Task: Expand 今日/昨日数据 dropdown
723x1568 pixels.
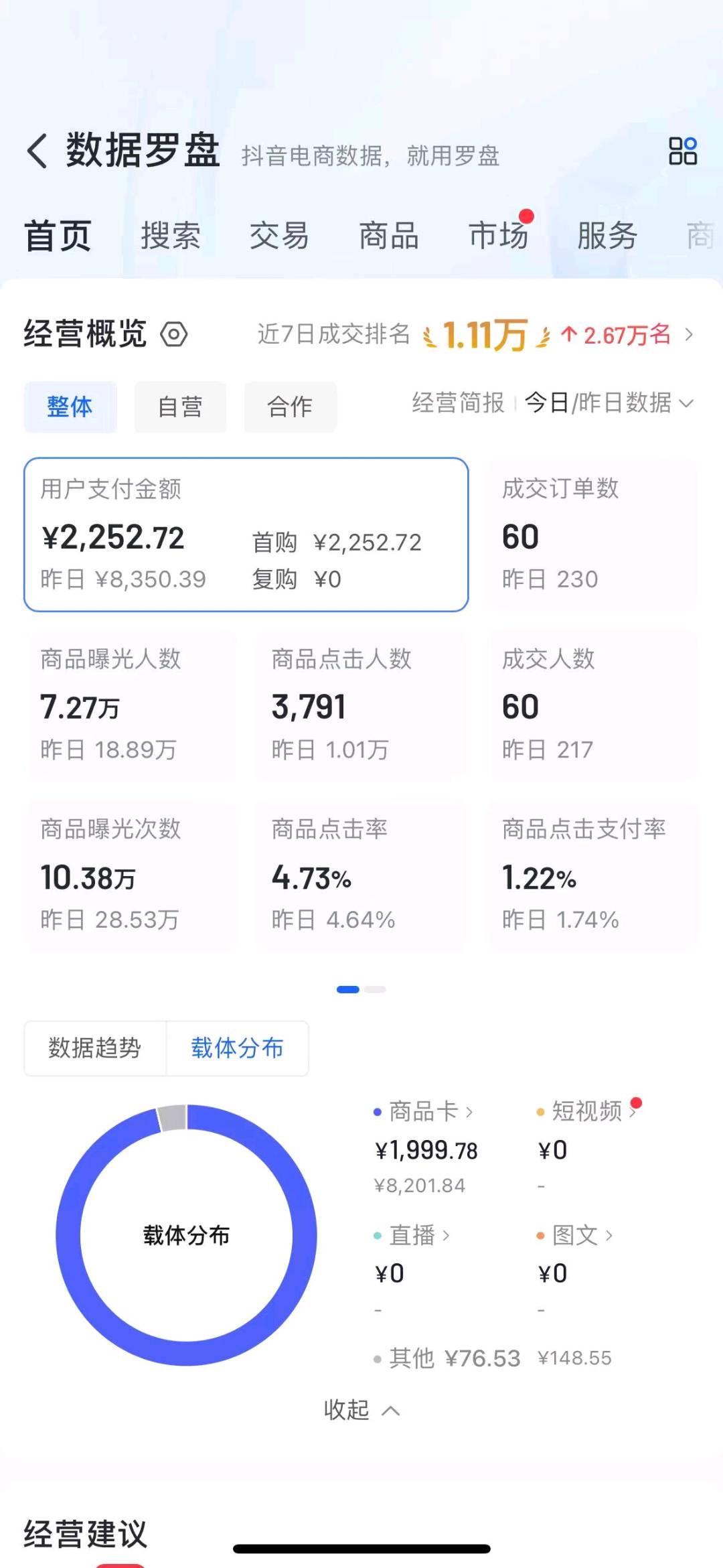Action: coord(609,403)
